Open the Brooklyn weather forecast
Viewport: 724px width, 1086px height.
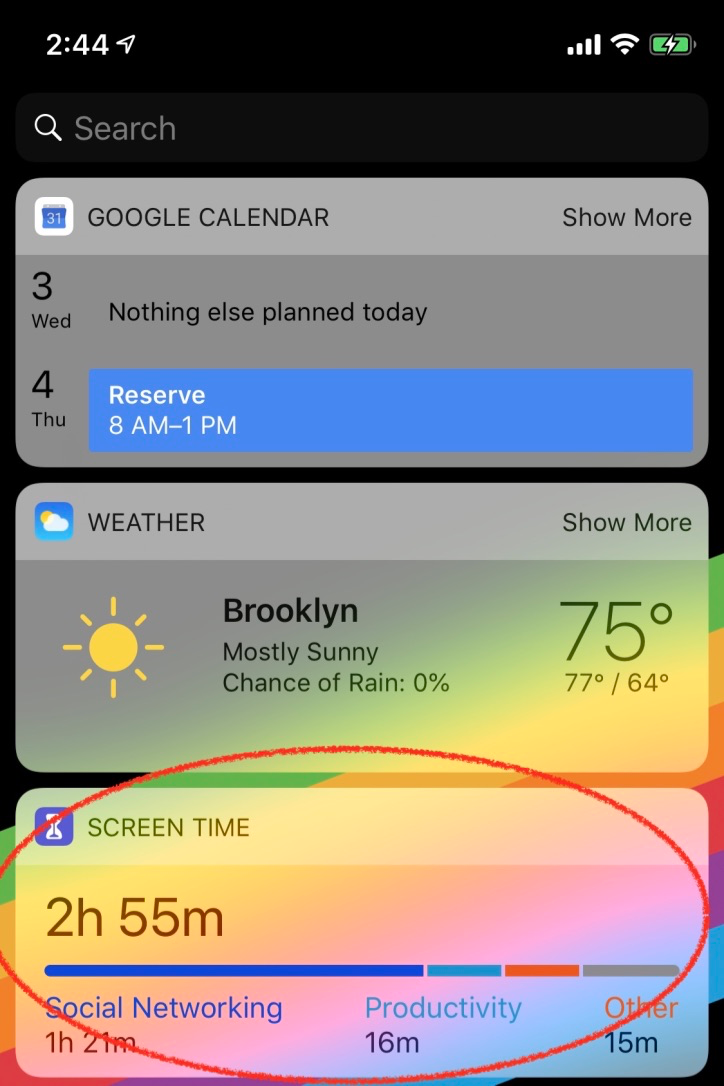click(360, 650)
